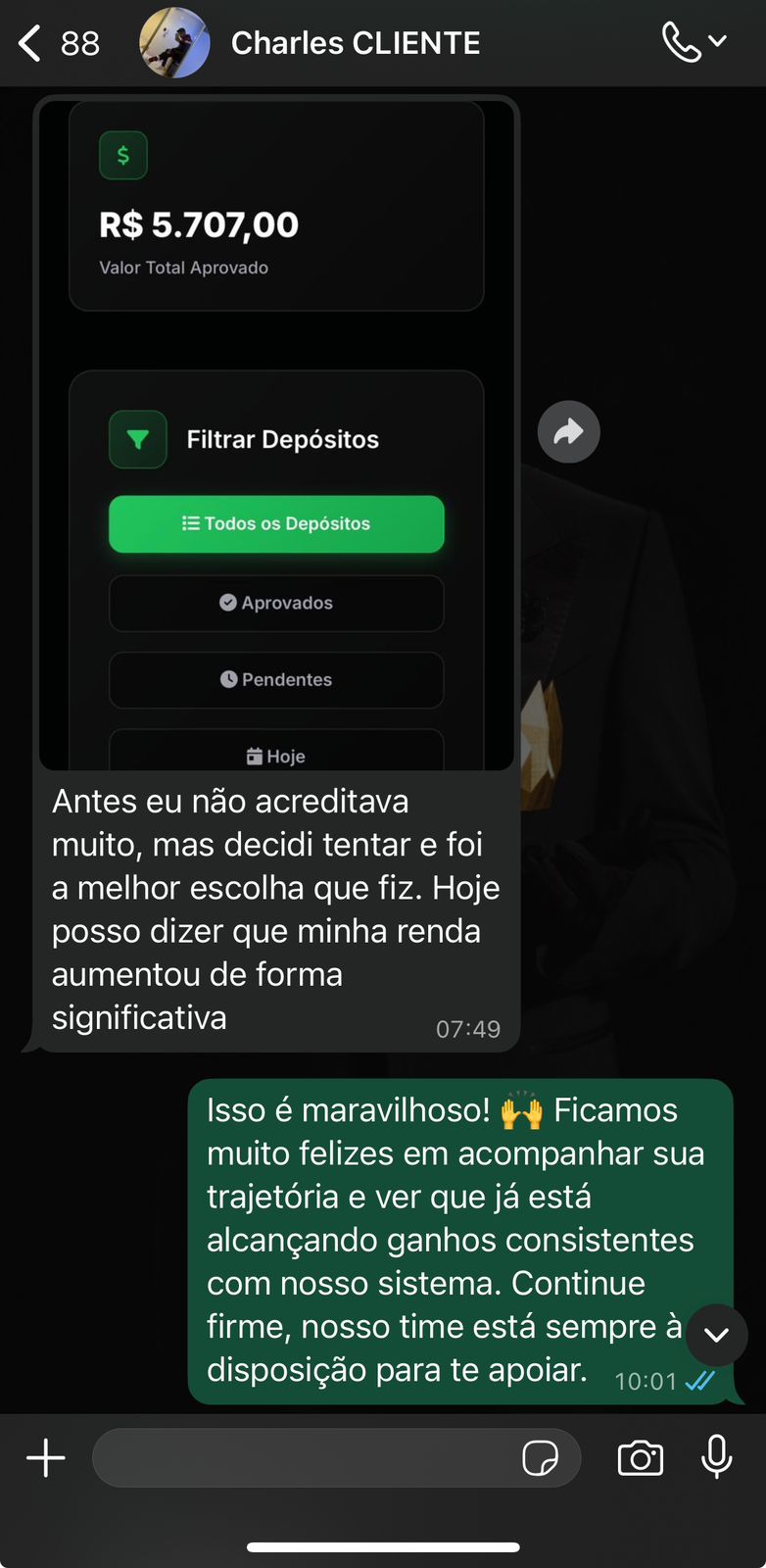Image resolution: width=766 pixels, height=1568 pixels.
Task: Record a voice message
Action: 717,1457
